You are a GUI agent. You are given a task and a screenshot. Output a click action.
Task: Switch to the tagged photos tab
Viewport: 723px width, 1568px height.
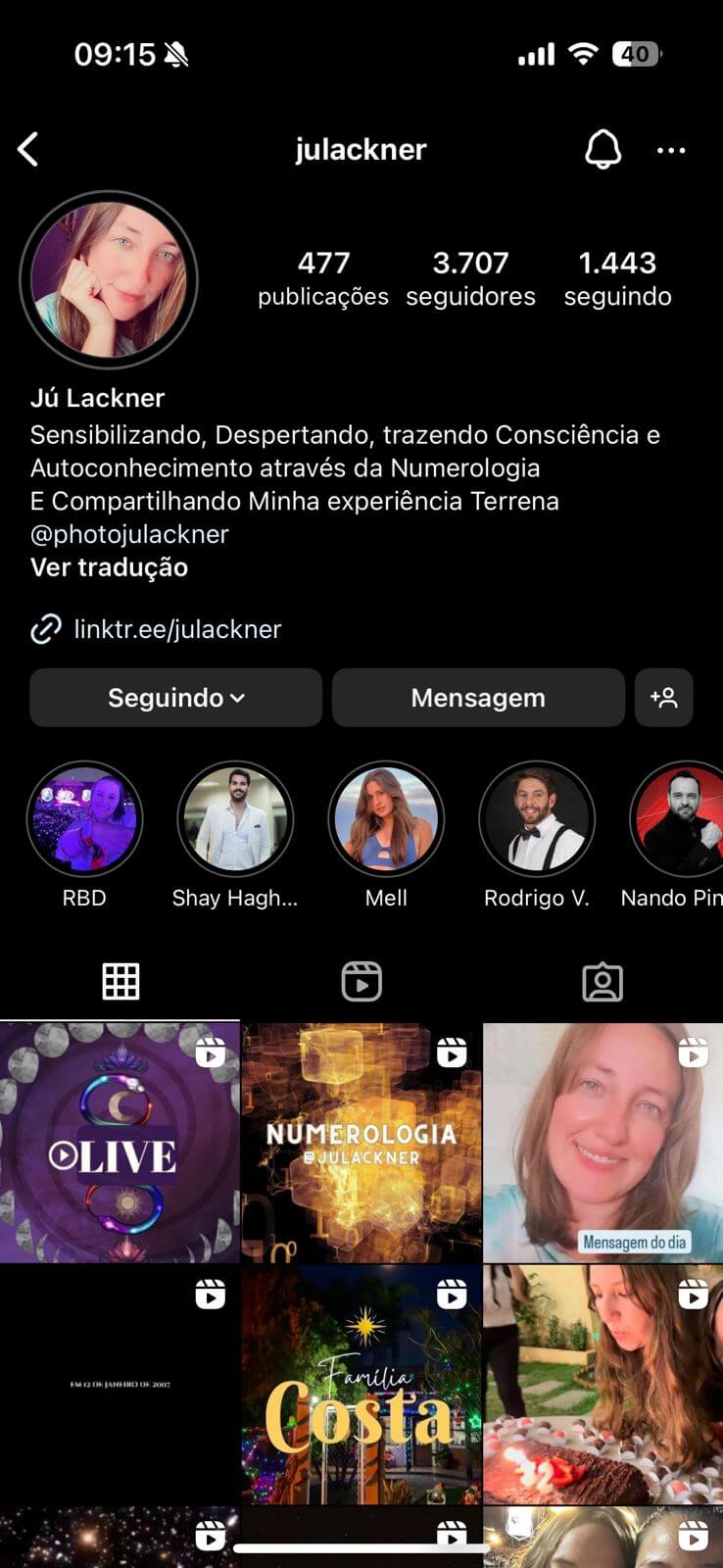click(602, 981)
